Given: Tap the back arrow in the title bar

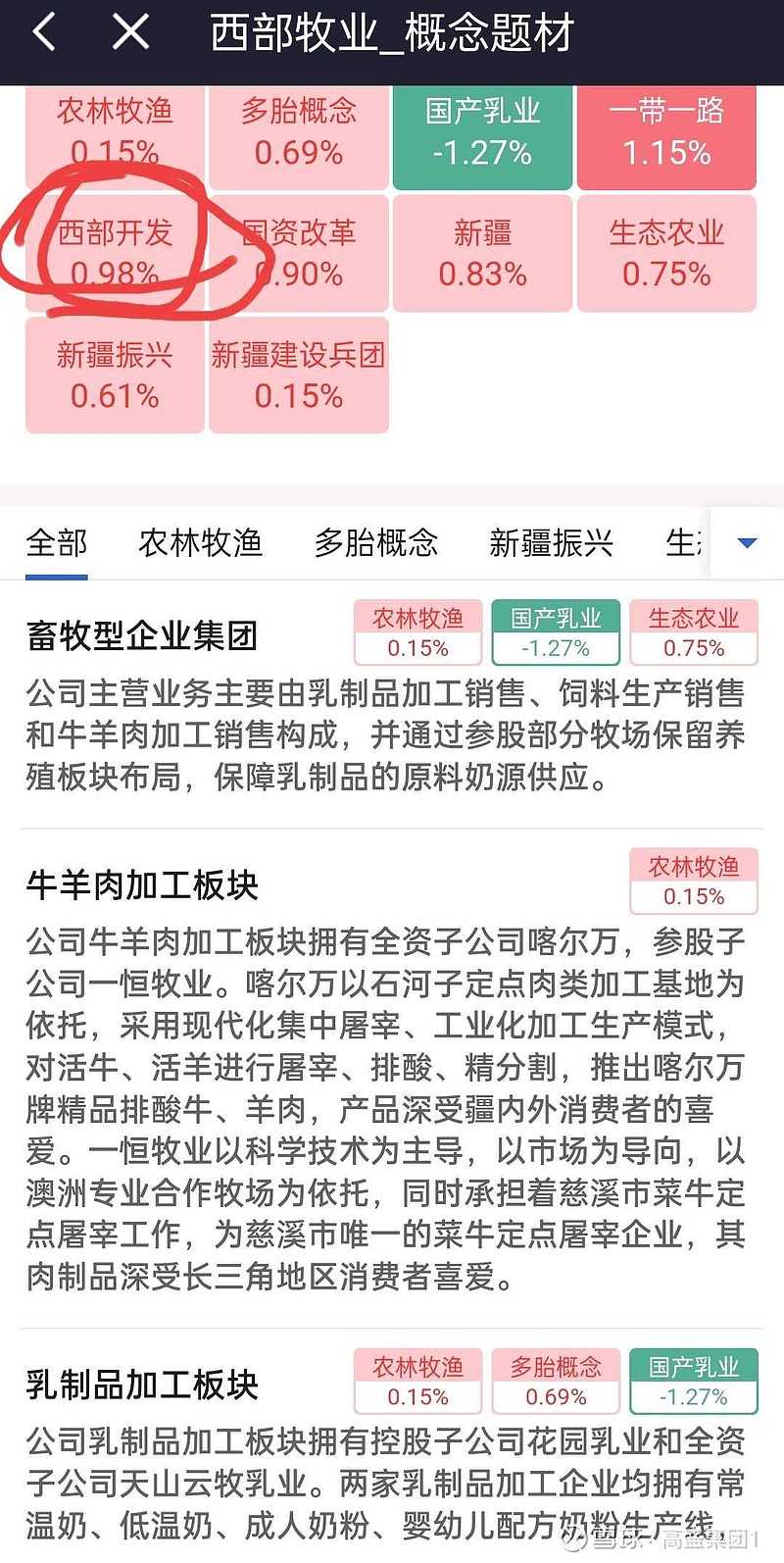Looking at the screenshot, I should 43,31.
